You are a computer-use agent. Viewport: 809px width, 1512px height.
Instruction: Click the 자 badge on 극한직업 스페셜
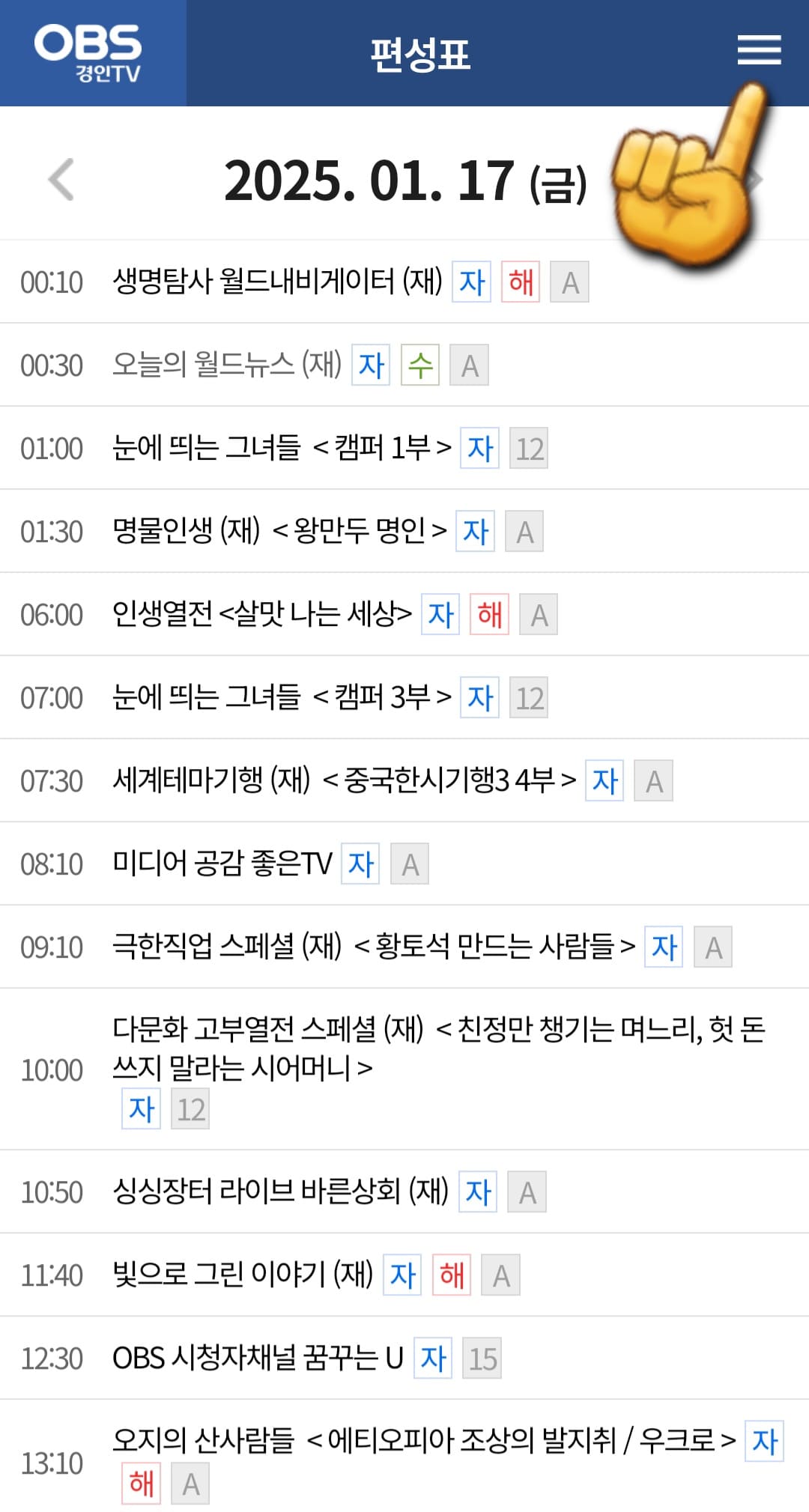pyautogui.click(x=663, y=946)
